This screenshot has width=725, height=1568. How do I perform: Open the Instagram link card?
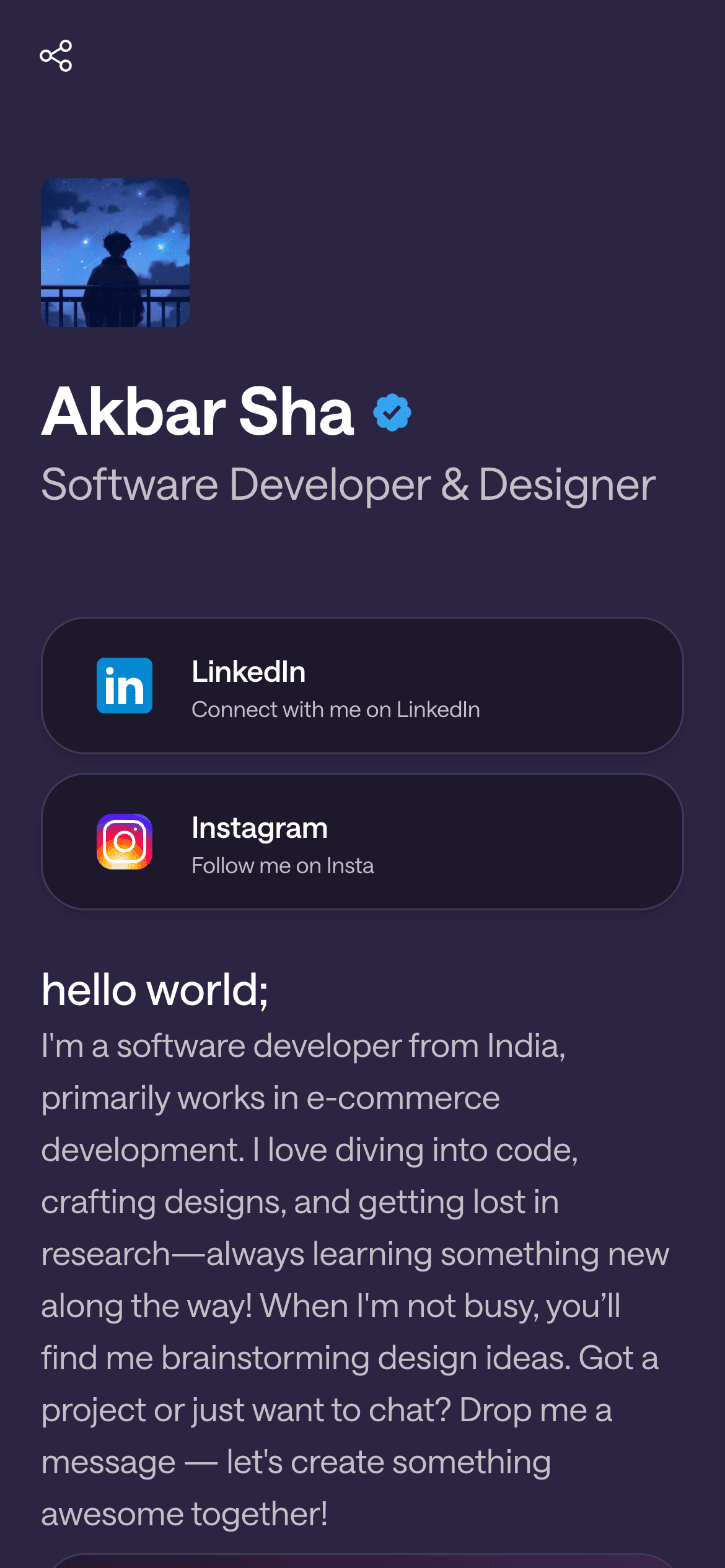362,842
